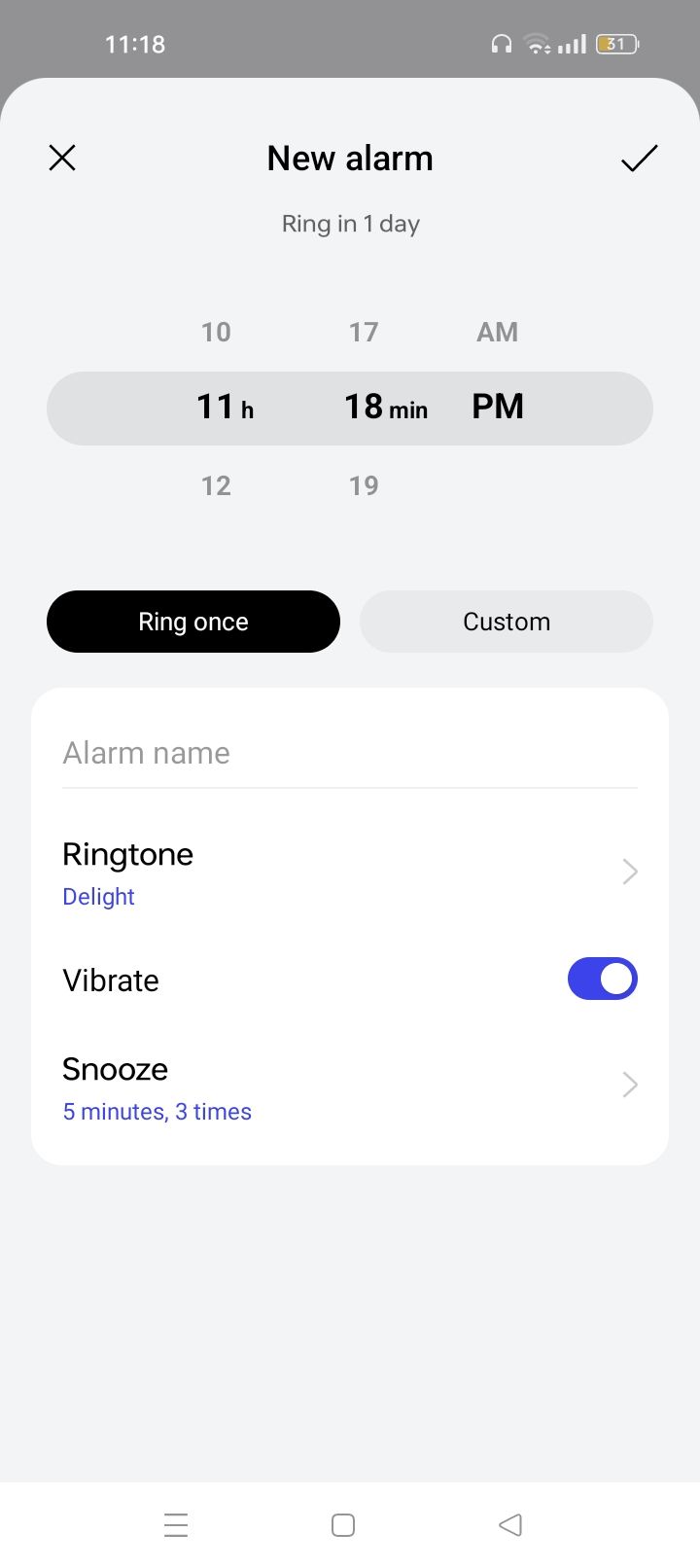Viewport: 700px width, 1568px height.
Task: Tap the headphone icon in the status bar
Action: point(501,44)
